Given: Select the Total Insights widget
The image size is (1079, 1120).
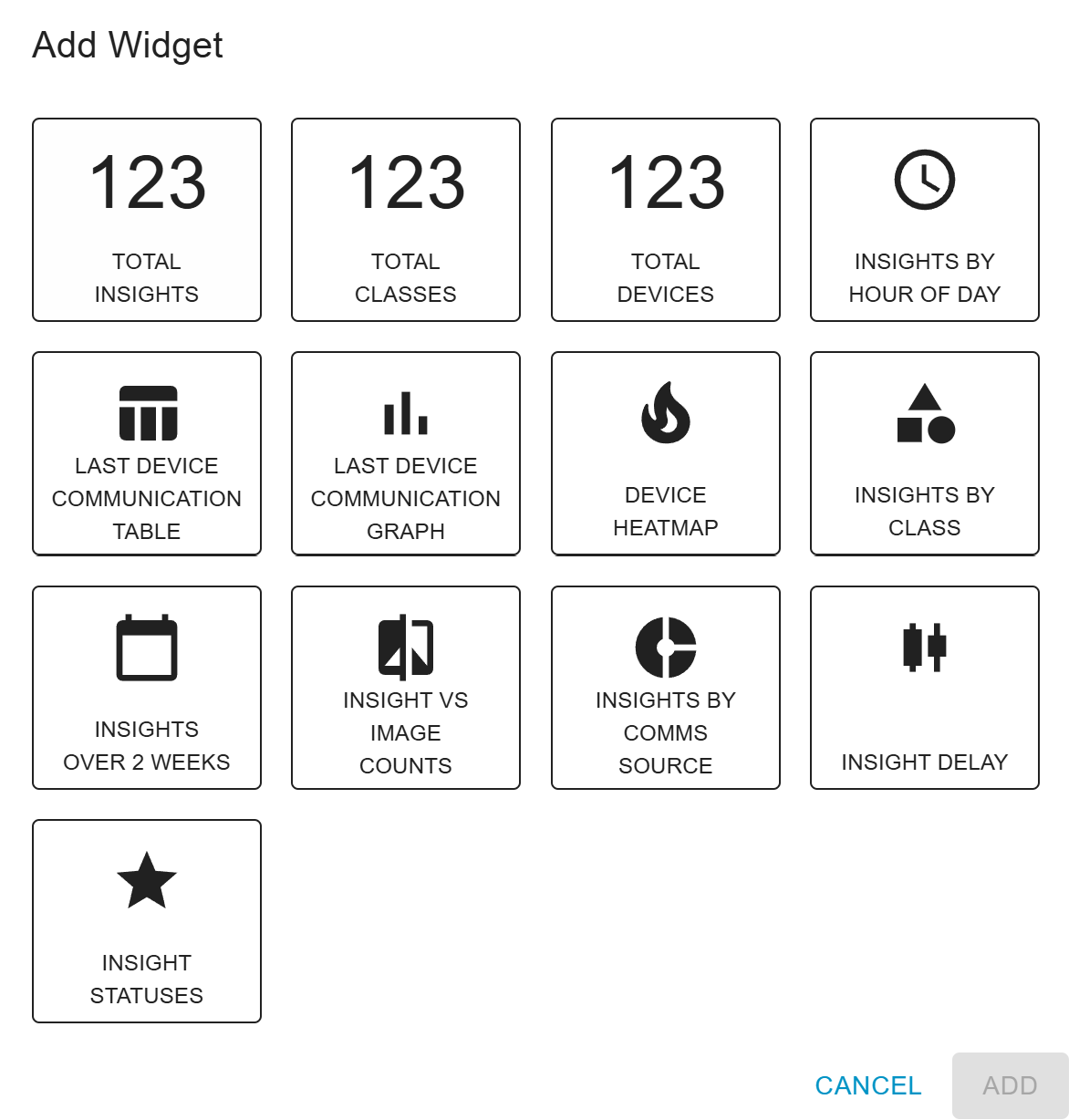Looking at the screenshot, I should (147, 220).
